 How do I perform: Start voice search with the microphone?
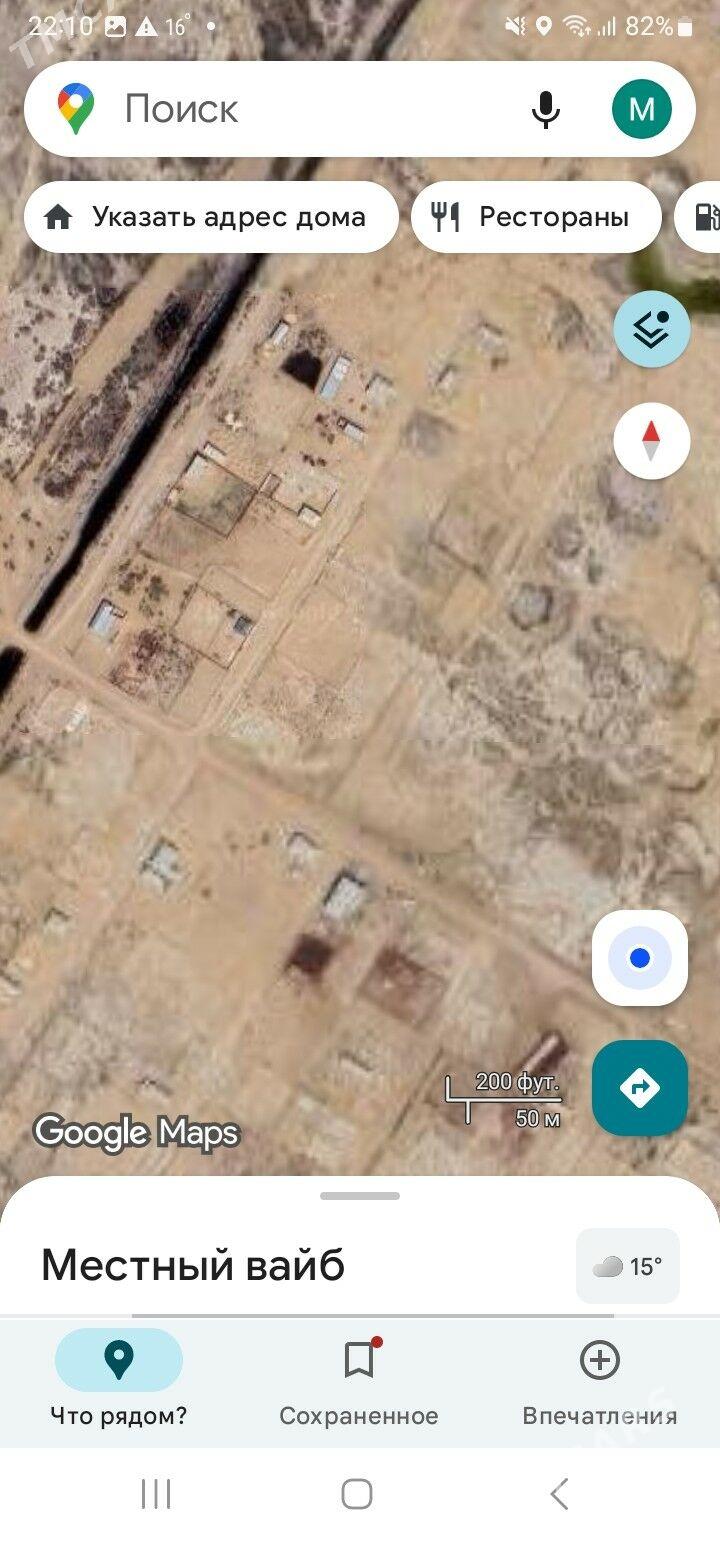tap(545, 109)
